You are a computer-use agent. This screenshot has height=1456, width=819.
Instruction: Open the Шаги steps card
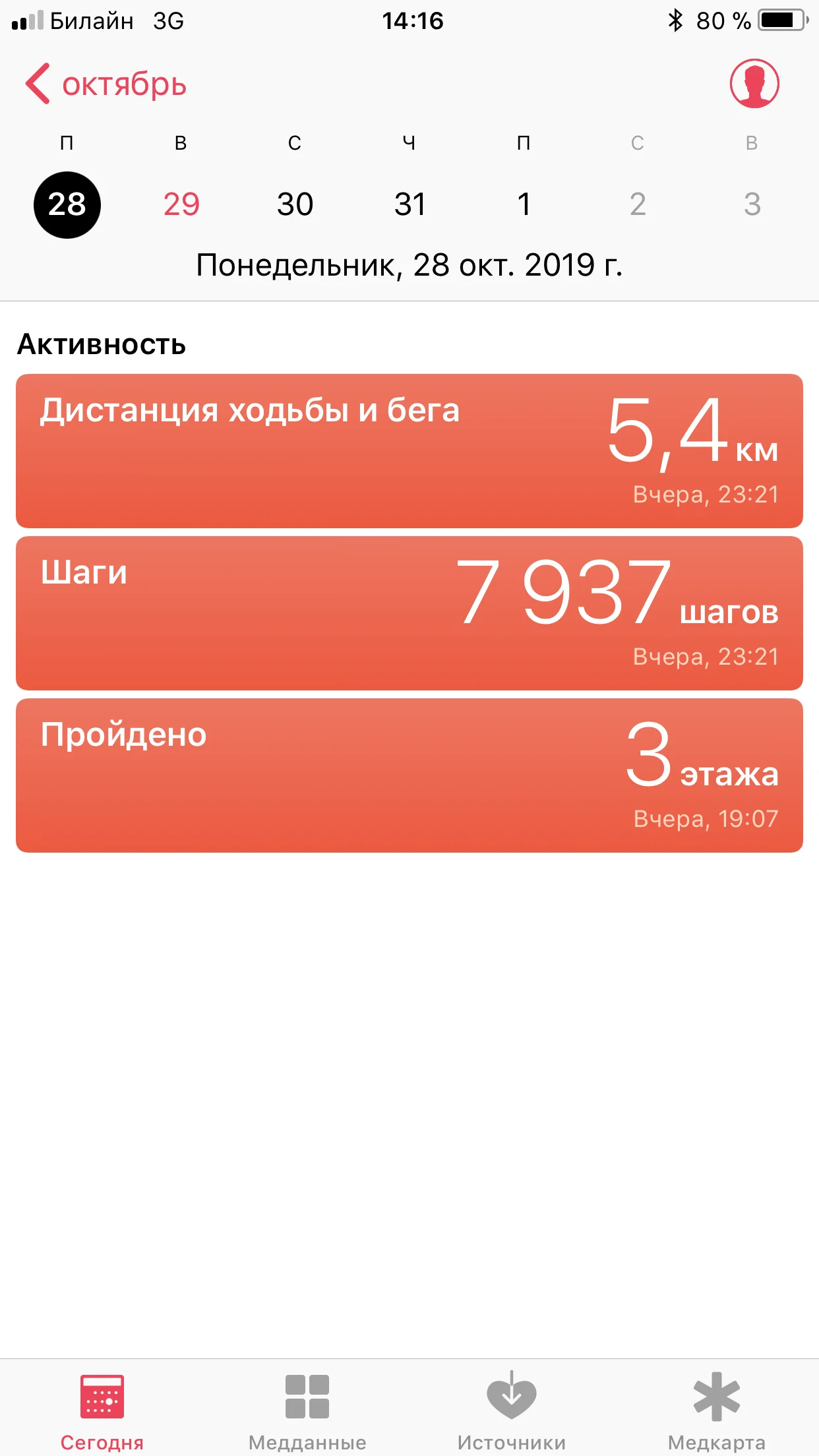point(409,613)
